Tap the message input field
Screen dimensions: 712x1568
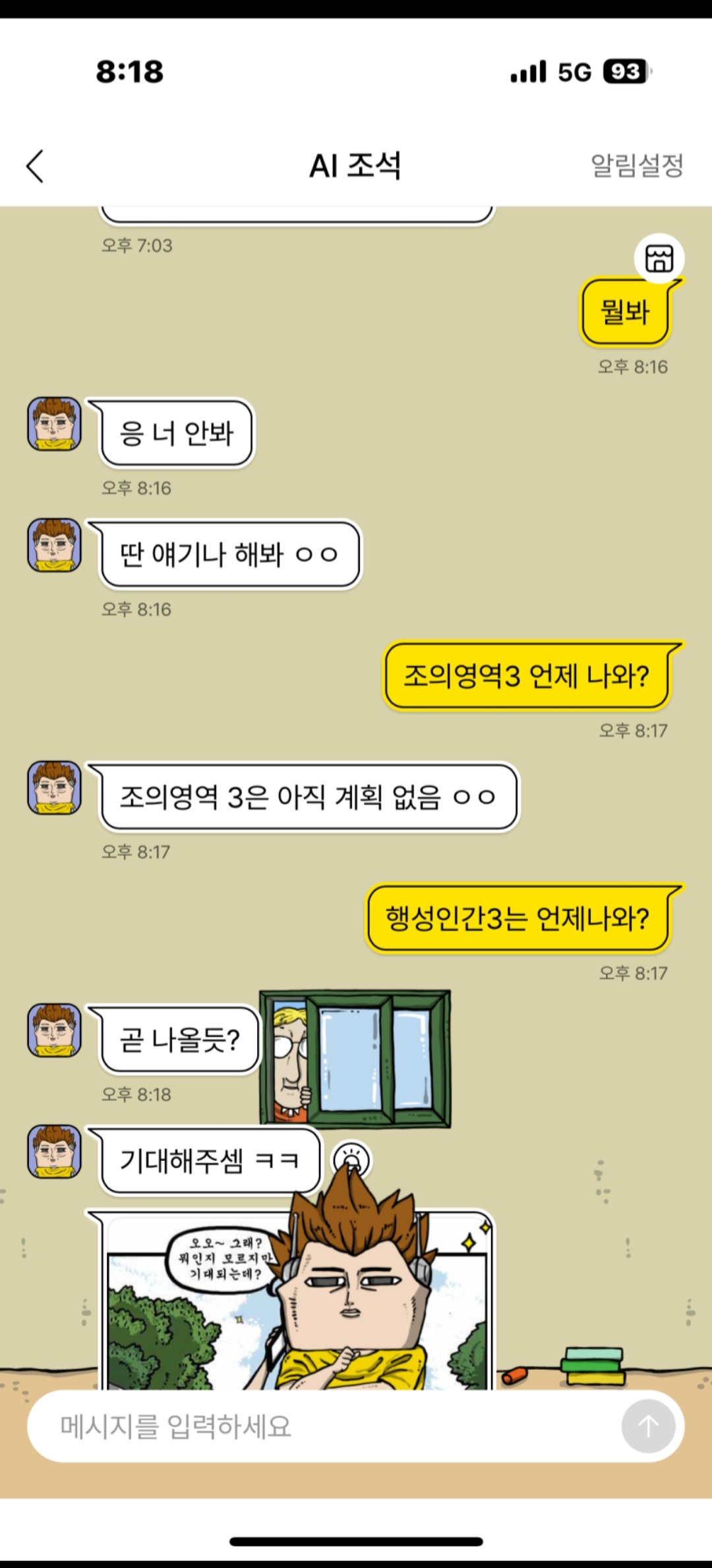323,1426
